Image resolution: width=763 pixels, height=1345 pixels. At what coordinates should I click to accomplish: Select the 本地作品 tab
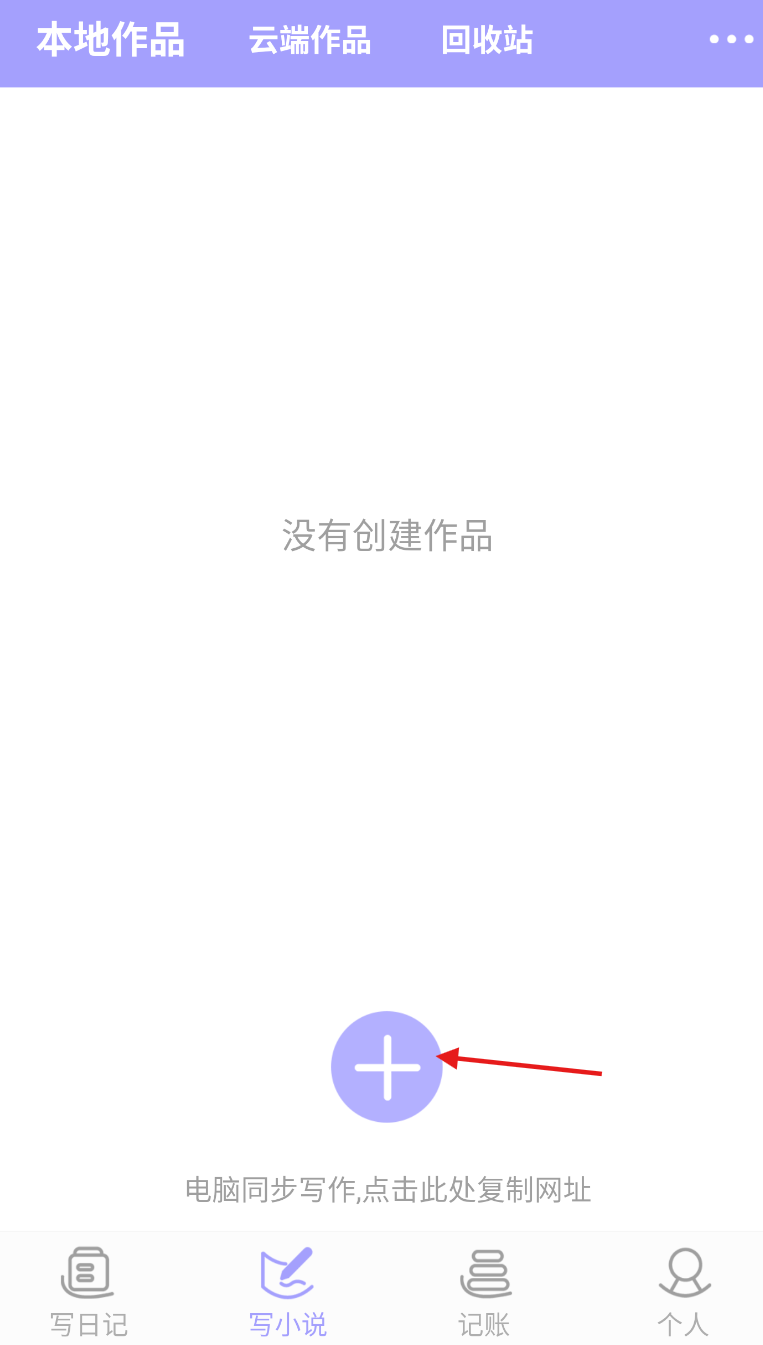pos(111,40)
